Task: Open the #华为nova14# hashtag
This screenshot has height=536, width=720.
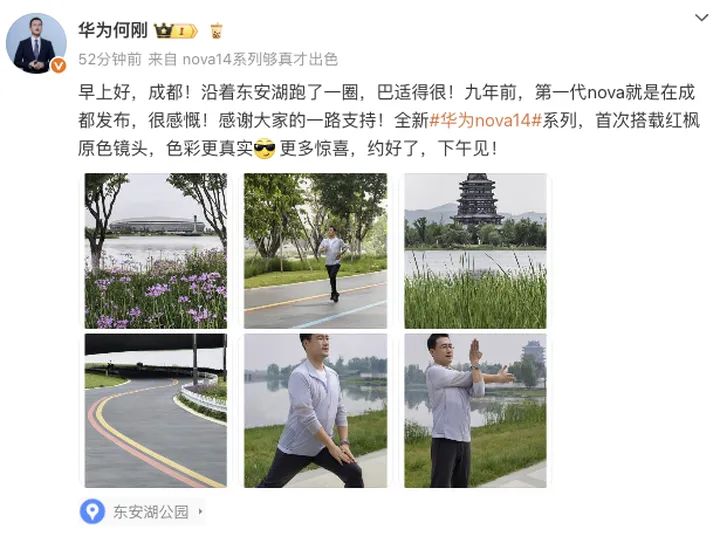Action: click(x=485, y=121)
